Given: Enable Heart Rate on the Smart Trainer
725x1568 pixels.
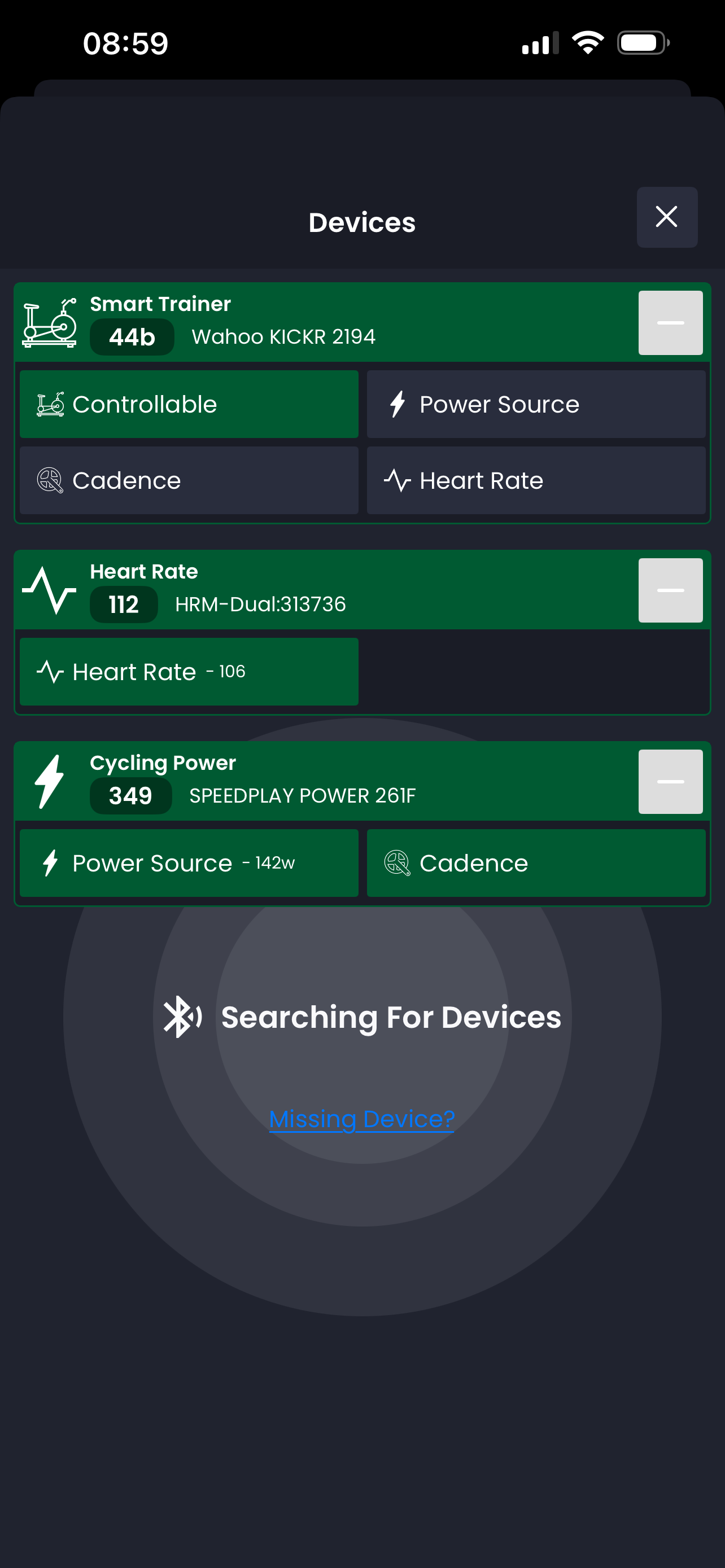Looking at the screenshot, I should (536, 480).
